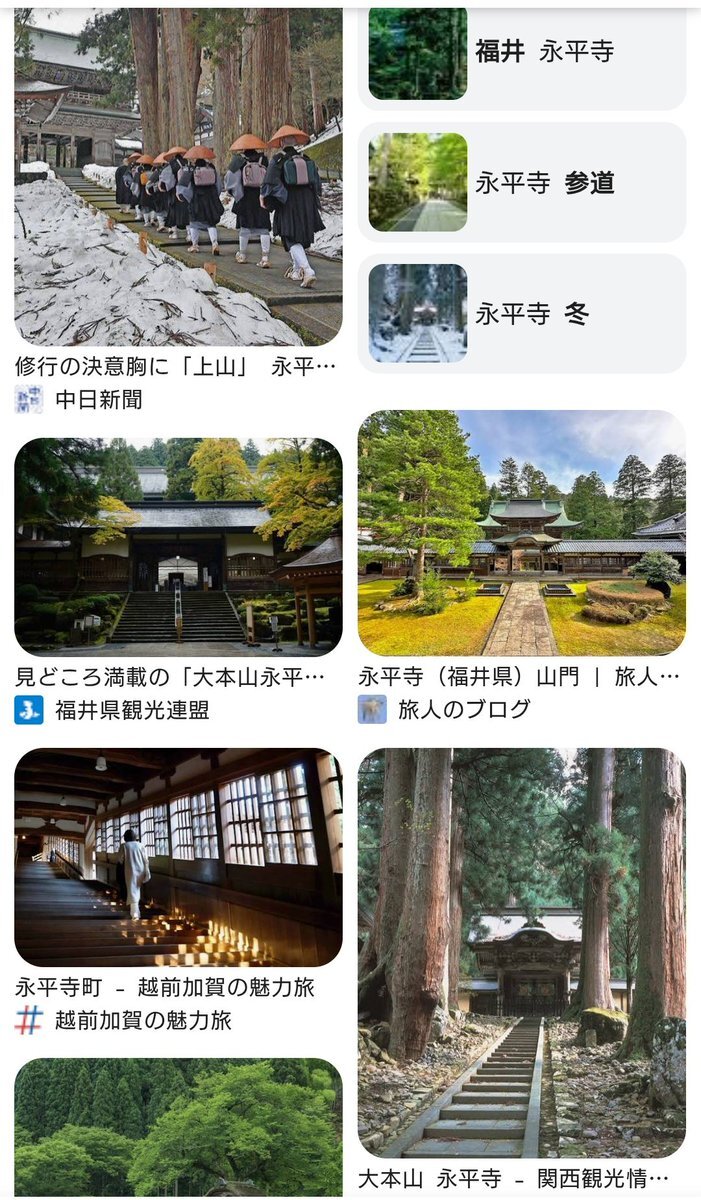Select the 永平寺 参道 suggestion chip
Viewport: 701px width, 1200px height.
point(522,182)
